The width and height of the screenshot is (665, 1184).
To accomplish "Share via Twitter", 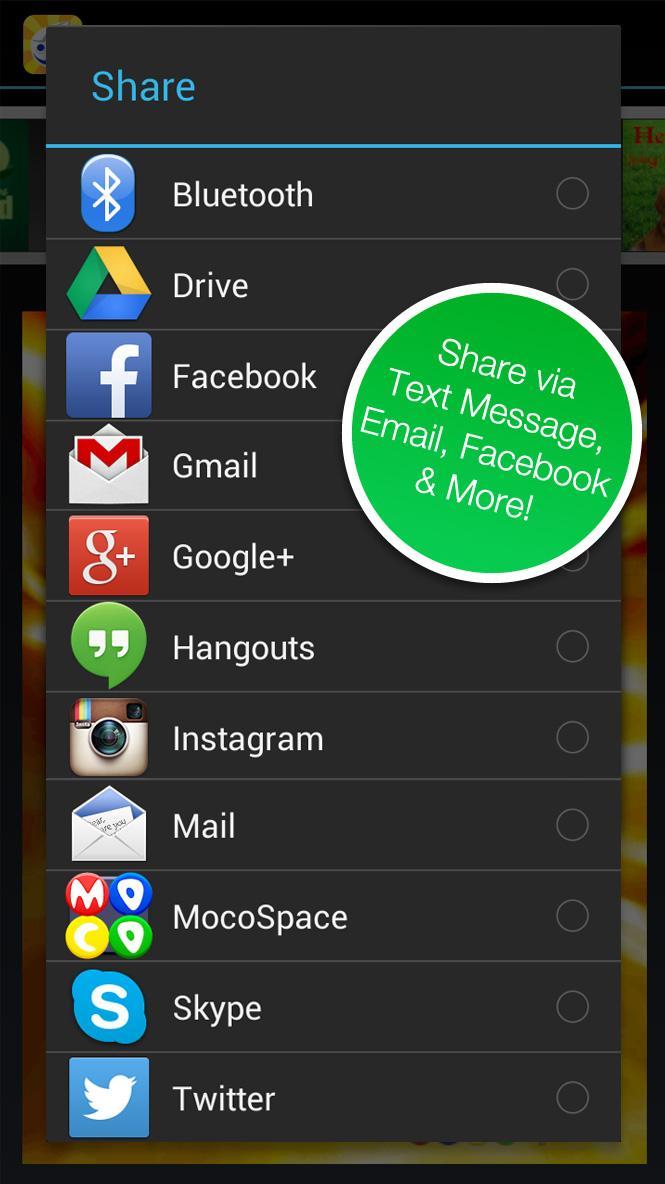I will pos(223,1098).
